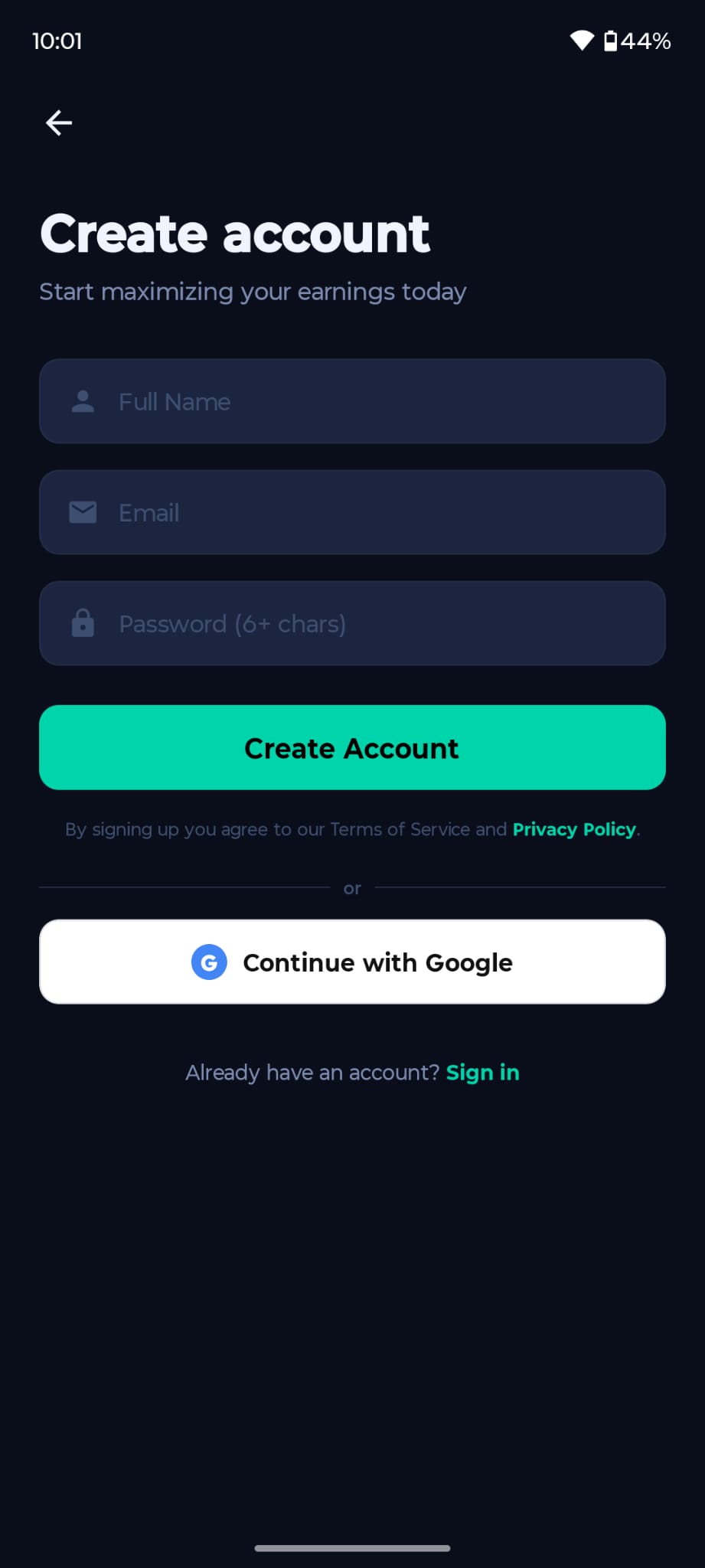Tap the 'Already have an account?' text
705x1568 pixels.
coord(310,1072)
